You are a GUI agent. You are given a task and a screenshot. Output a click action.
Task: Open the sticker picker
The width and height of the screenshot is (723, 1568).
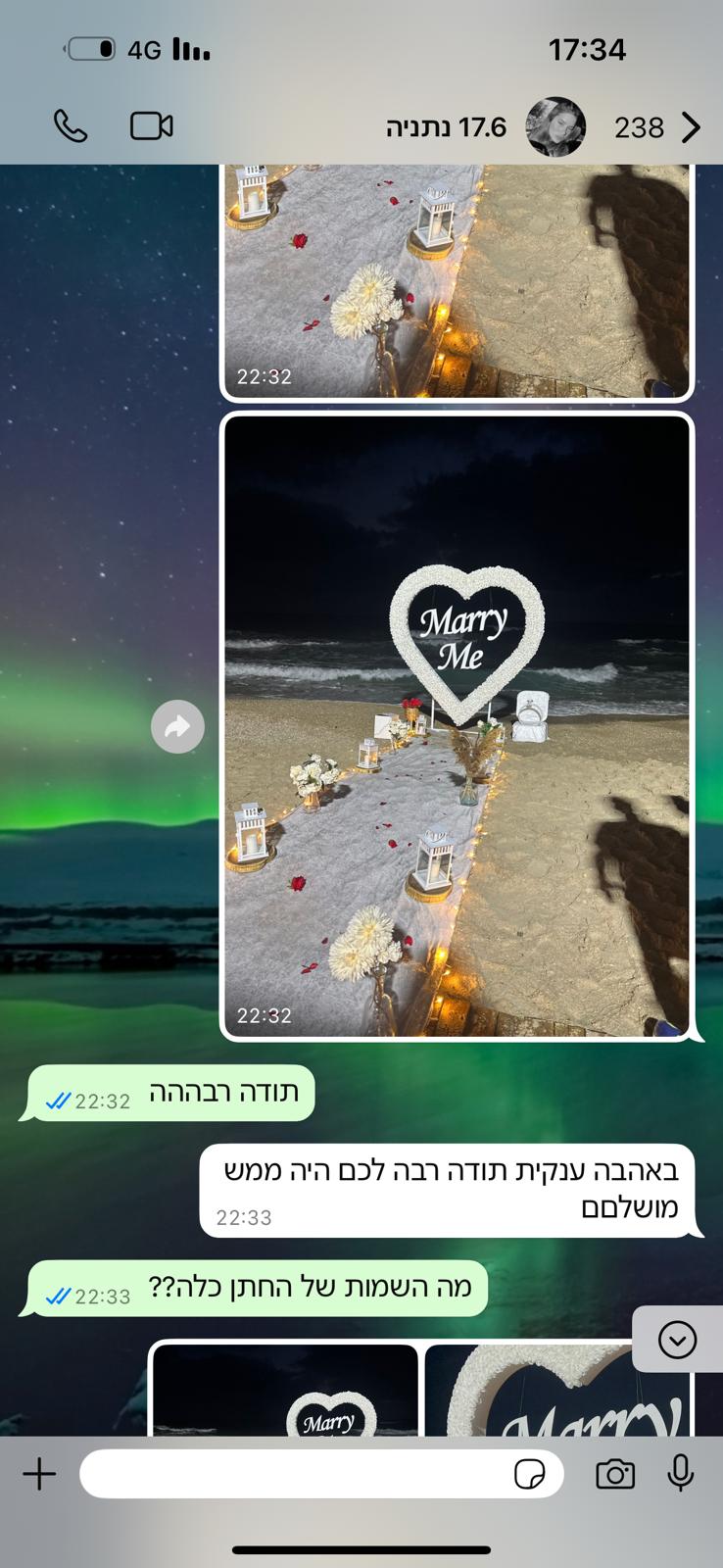530,1474
